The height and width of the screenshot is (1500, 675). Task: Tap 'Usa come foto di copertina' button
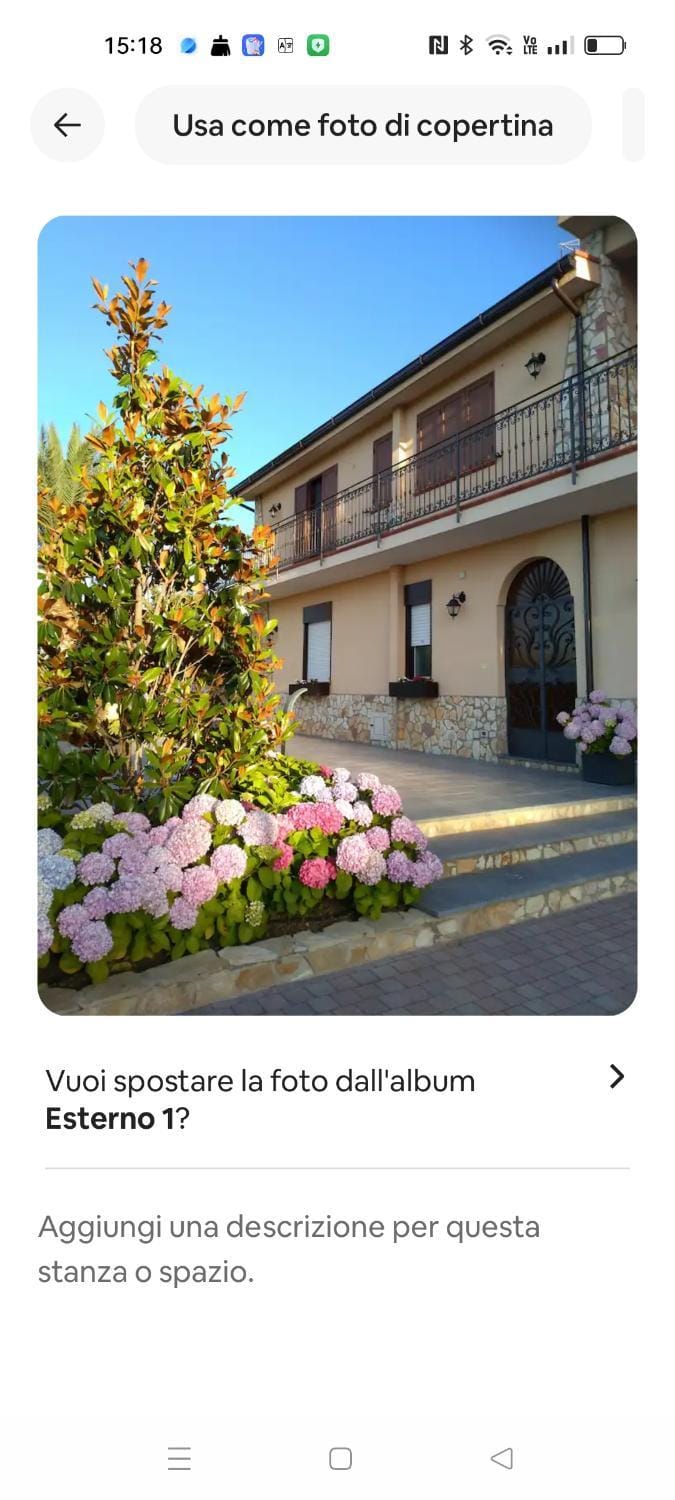pyautogui.click(x=363, y=125)
